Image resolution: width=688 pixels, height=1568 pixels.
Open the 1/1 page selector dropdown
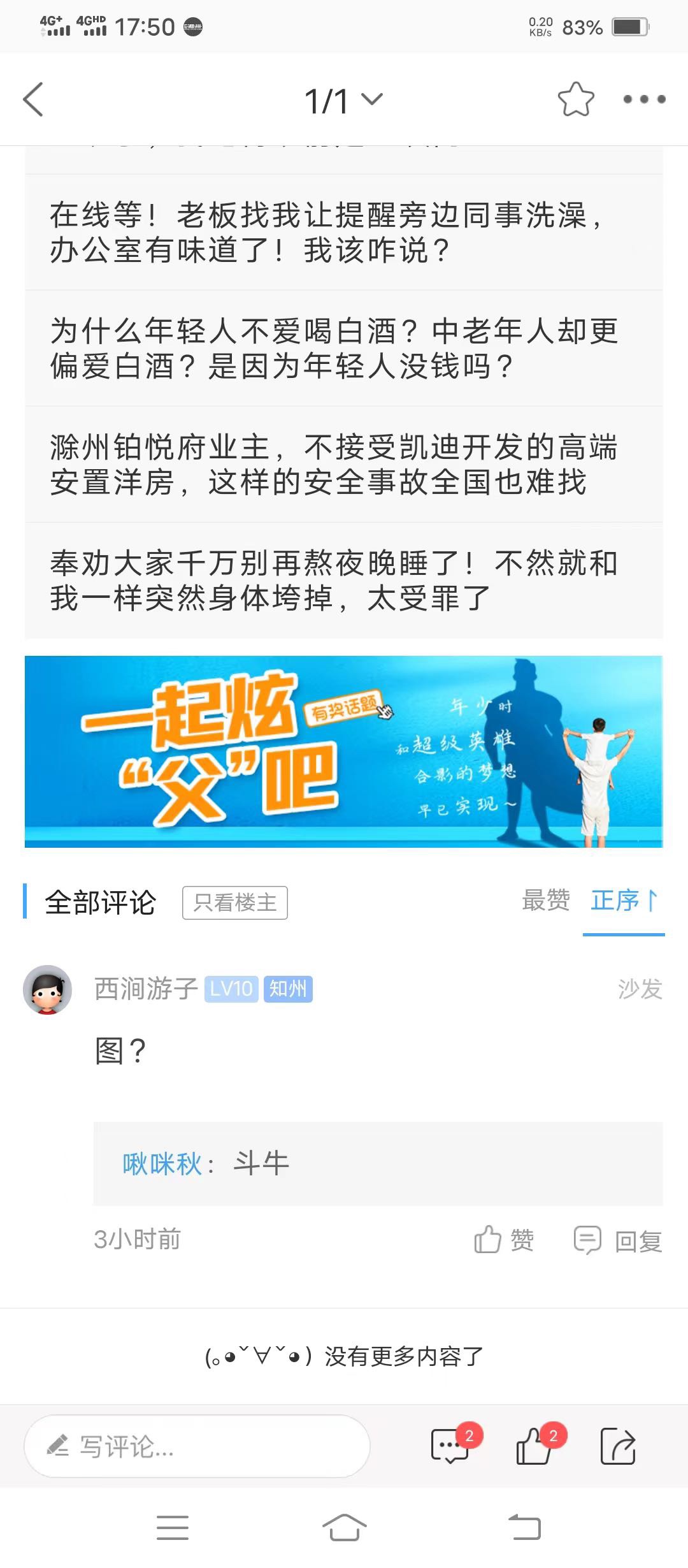point(343,101)
